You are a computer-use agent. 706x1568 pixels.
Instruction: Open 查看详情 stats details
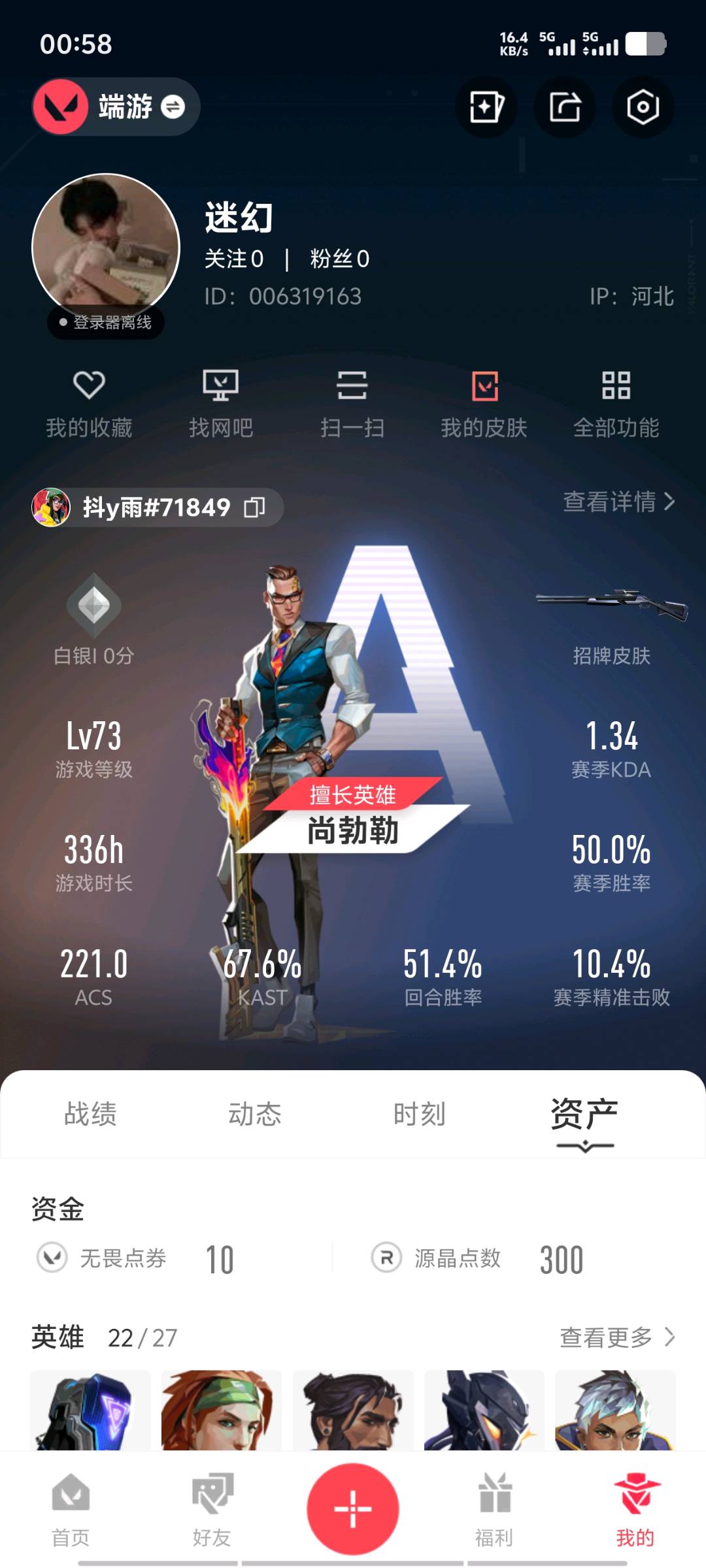tap(618, 502)
